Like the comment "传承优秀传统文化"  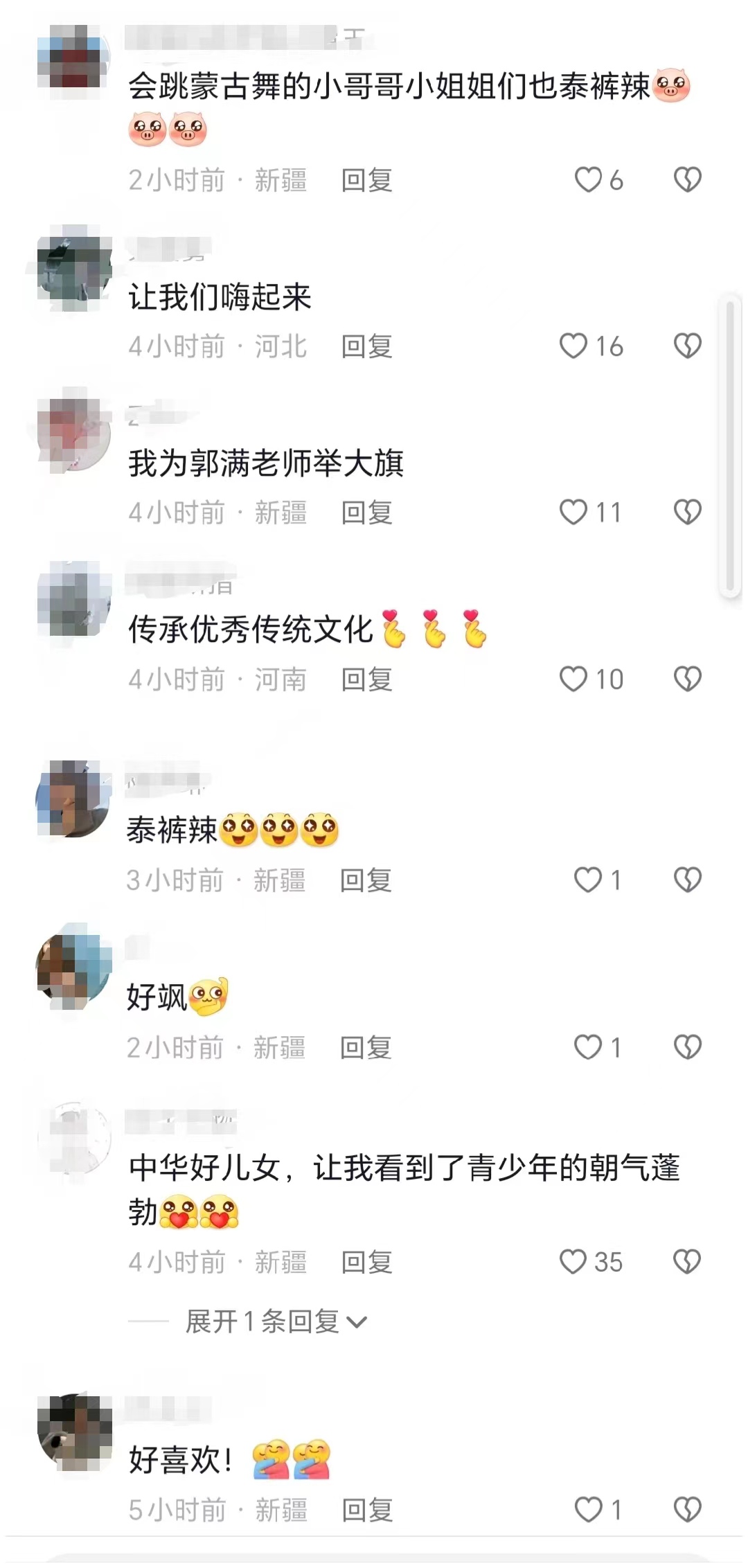click(x=573, y=679)
